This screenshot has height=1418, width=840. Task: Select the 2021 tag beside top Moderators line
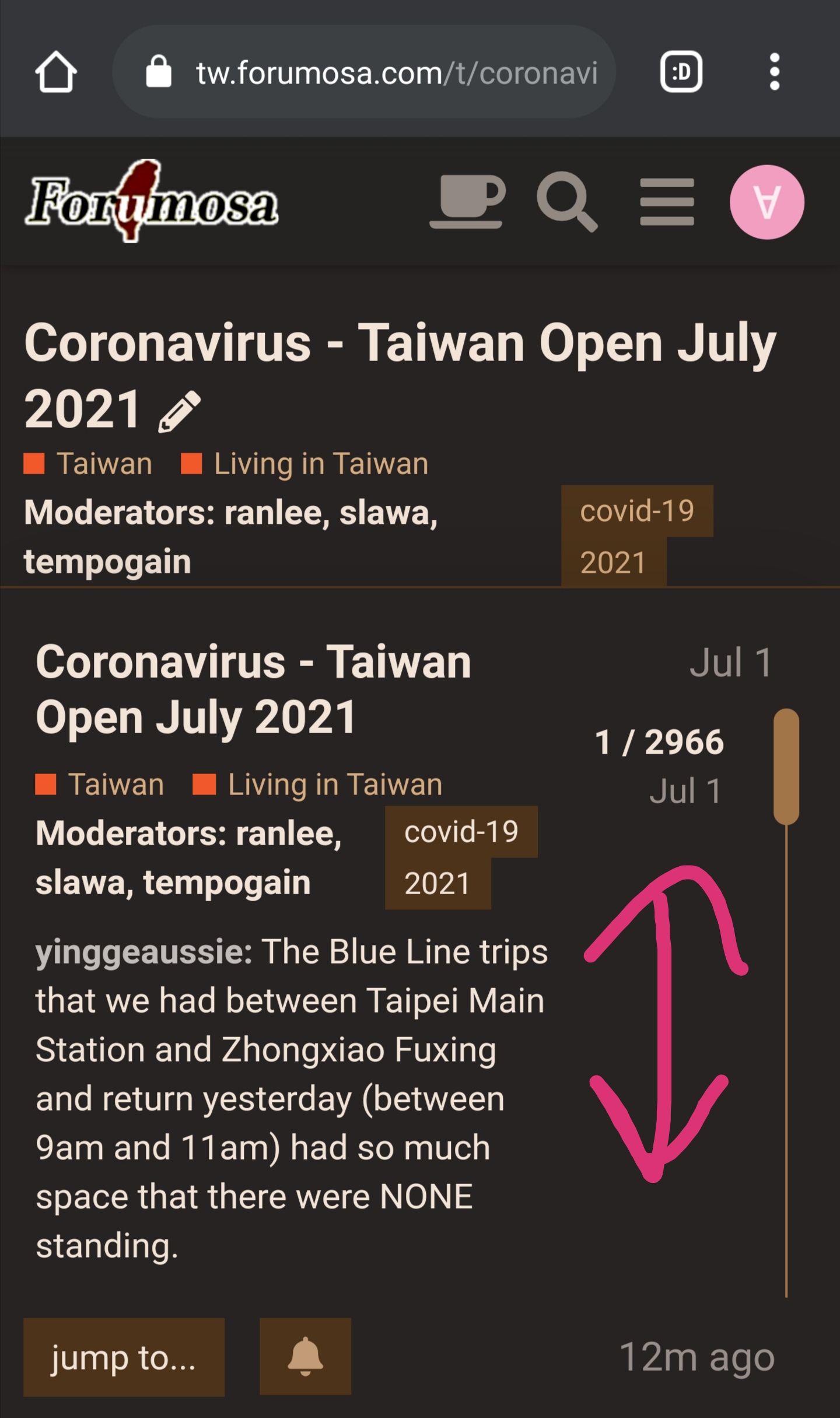[x=613, y=562]
